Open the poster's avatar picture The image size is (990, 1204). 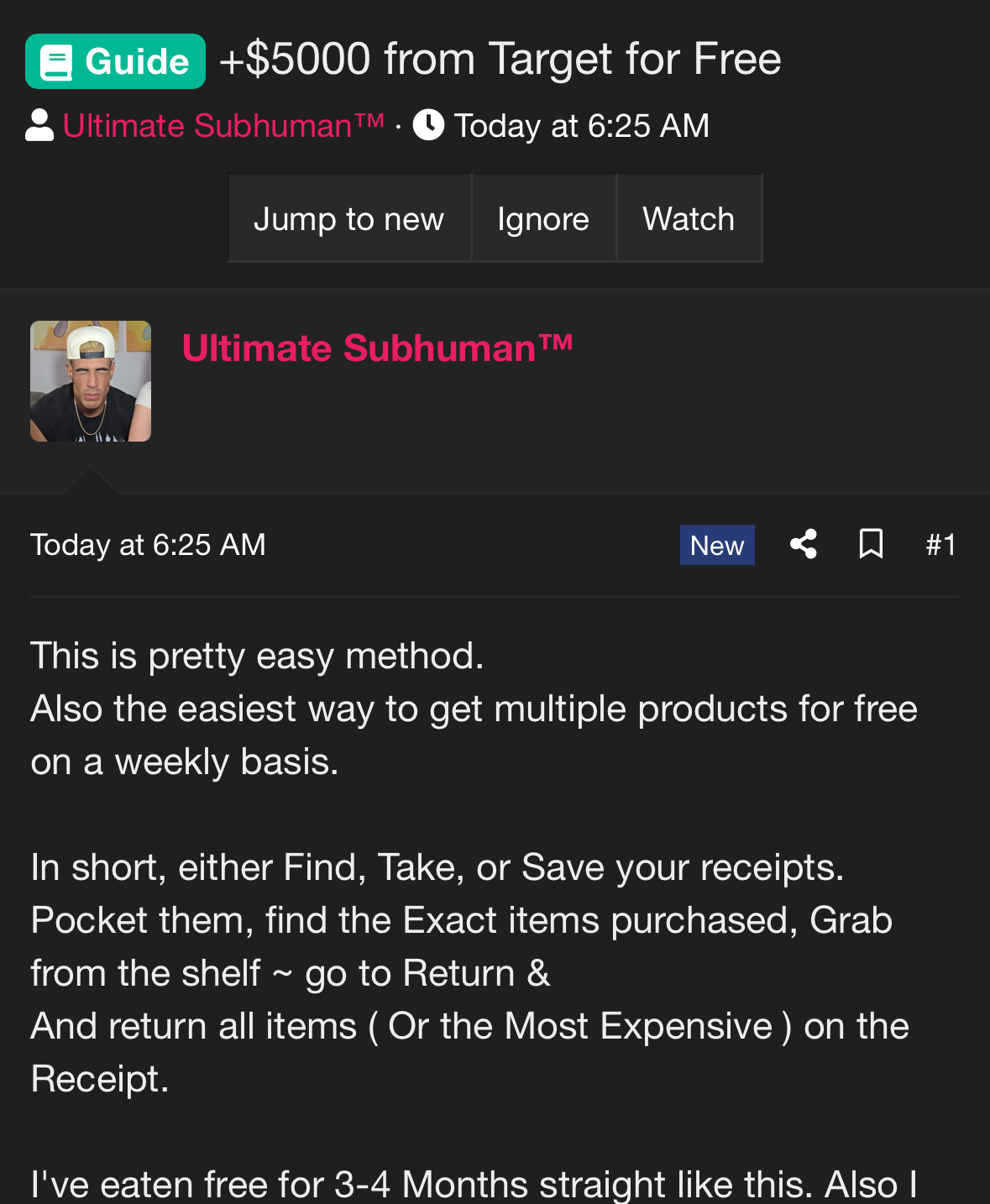(91, 381)
